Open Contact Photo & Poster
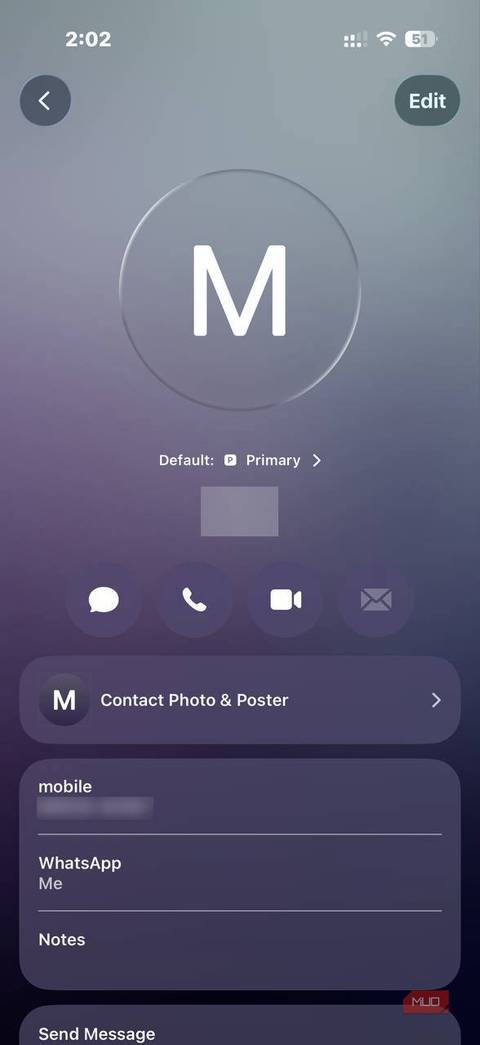 tap(240, 700)
